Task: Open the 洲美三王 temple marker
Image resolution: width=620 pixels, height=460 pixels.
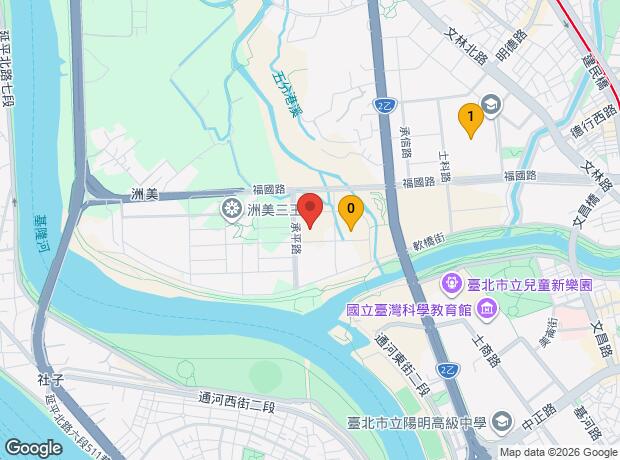Action: pos(231,208)
